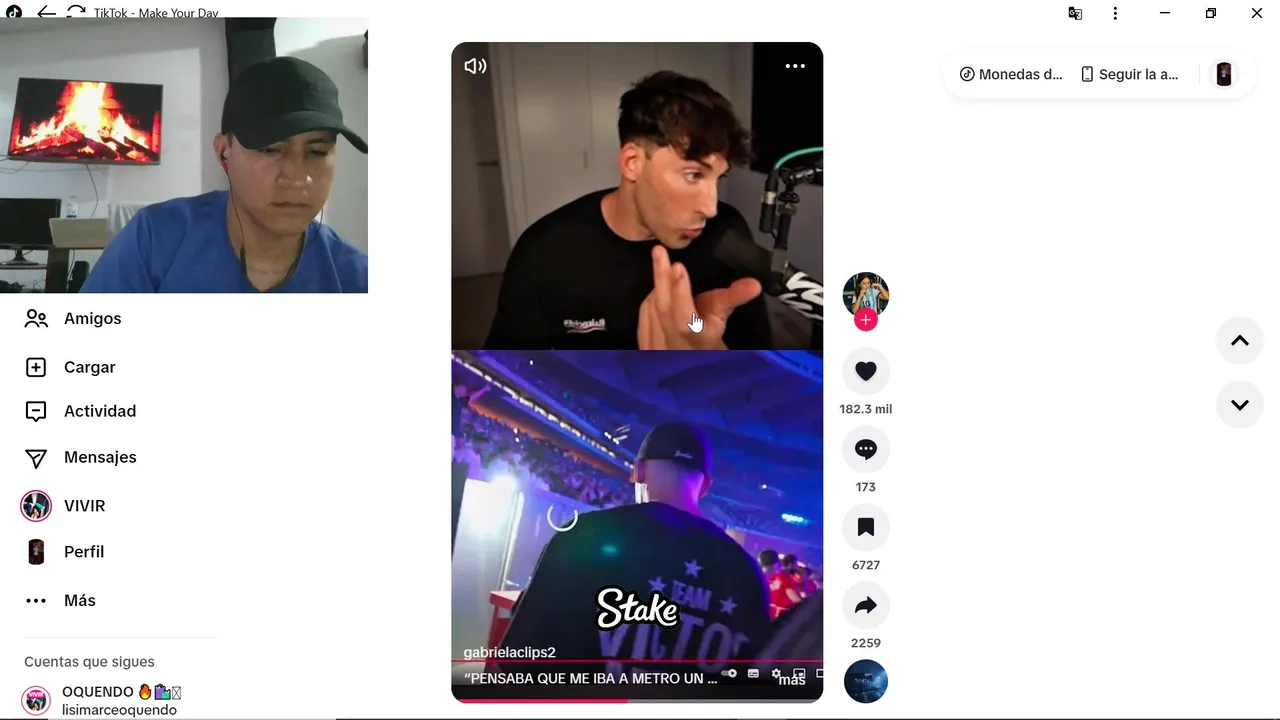Open the comments on this video
The image size is (1280, 720).
[866, 449]
